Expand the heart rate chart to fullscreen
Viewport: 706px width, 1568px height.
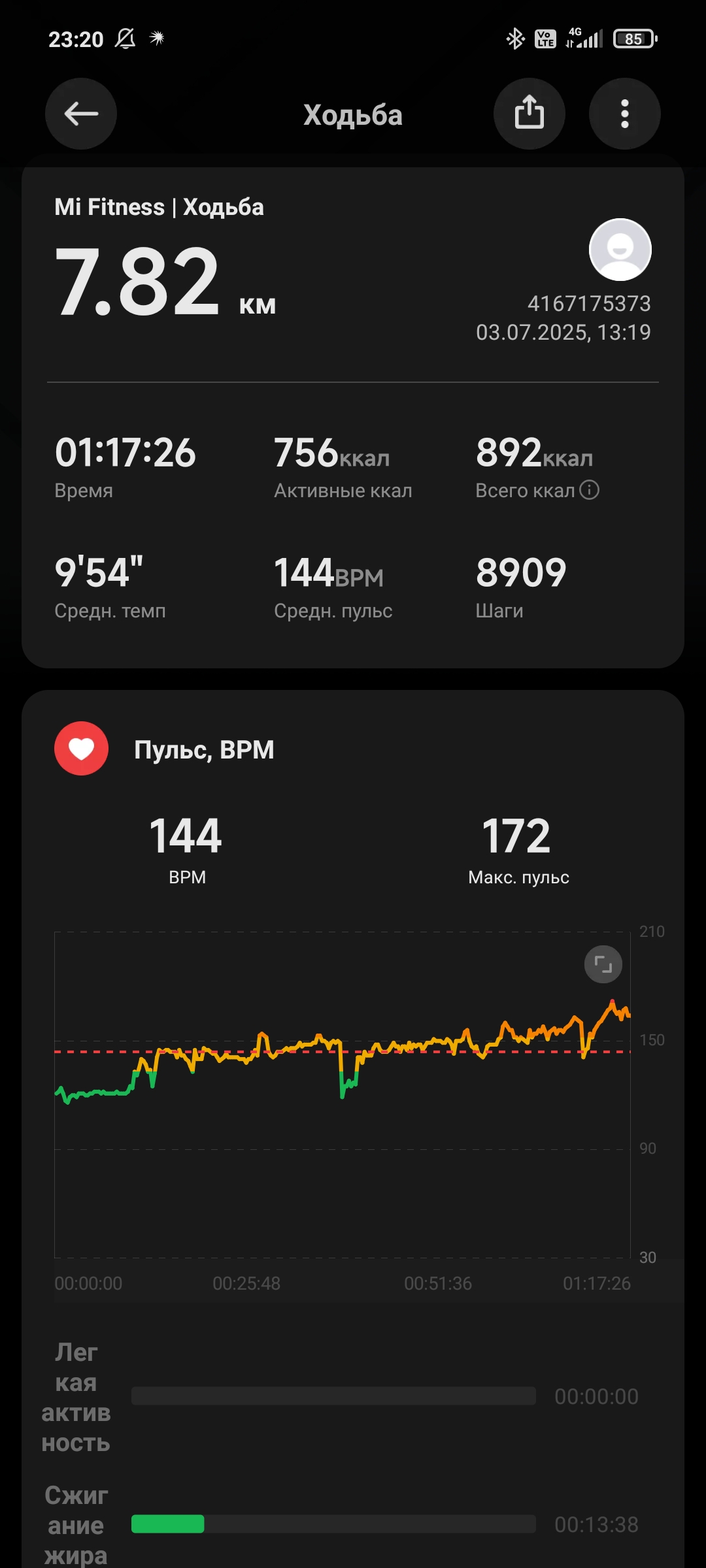pos(603,964)
